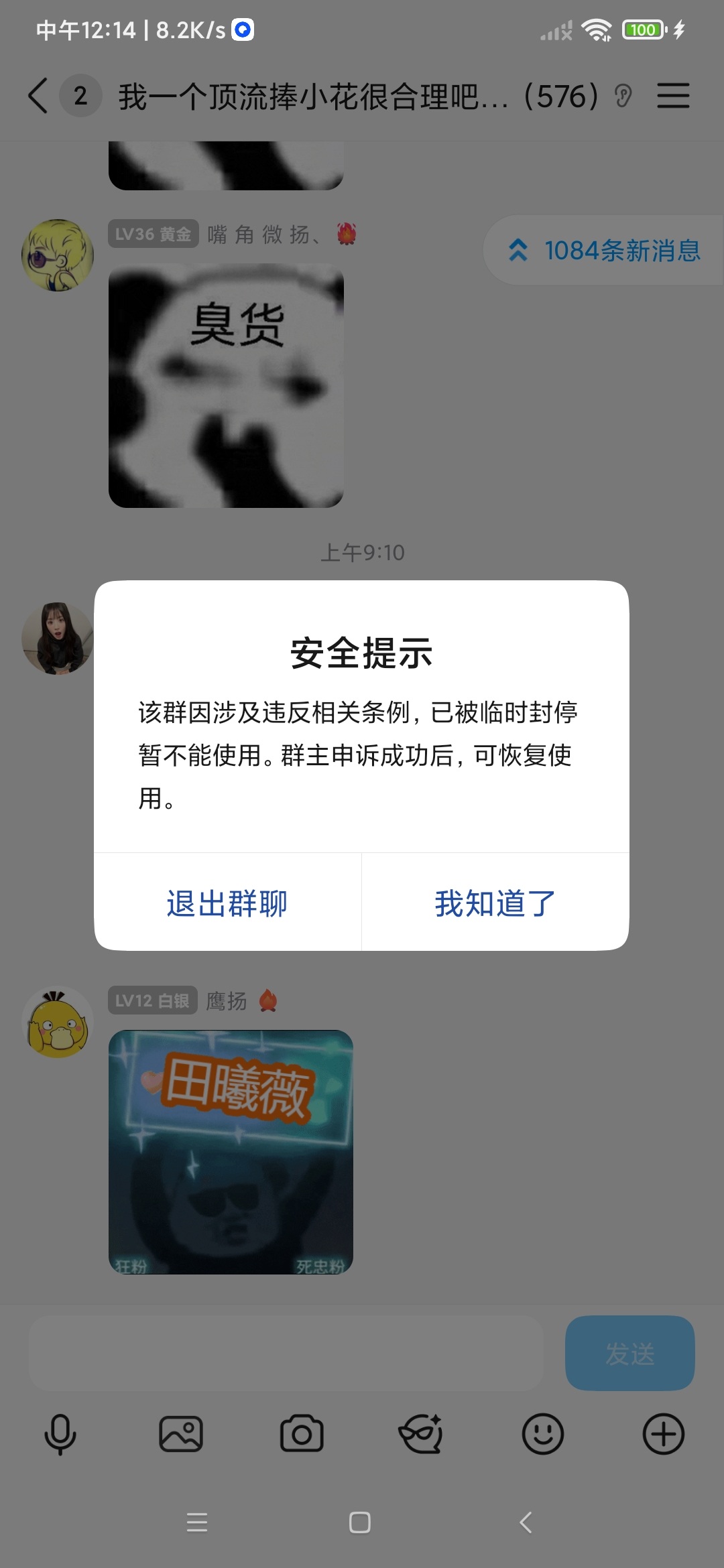This screenshot has height=1568, width=724.
Task: Go back from the group chat
Action: (38, 96)
